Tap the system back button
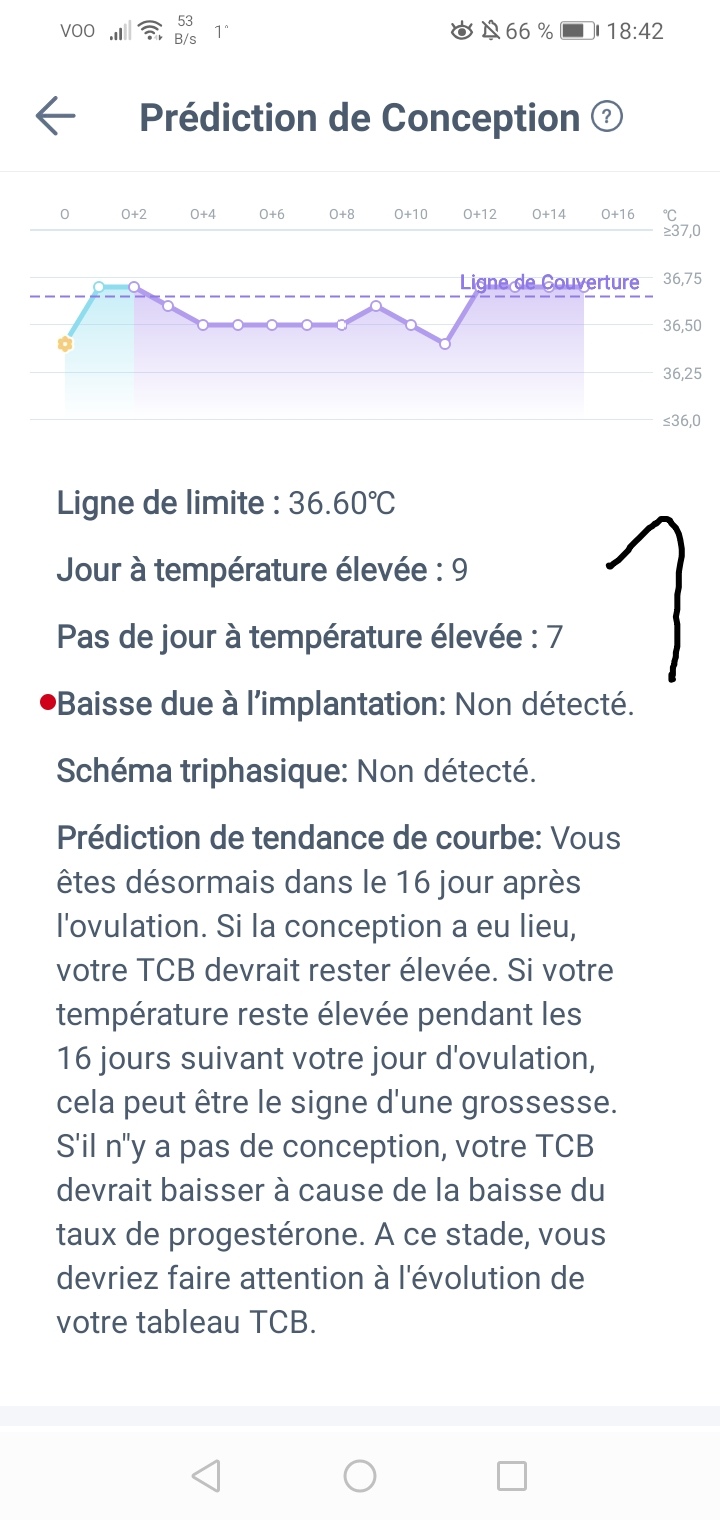This screenshot has width=720, height=1520. click(x=206, y=1475)
